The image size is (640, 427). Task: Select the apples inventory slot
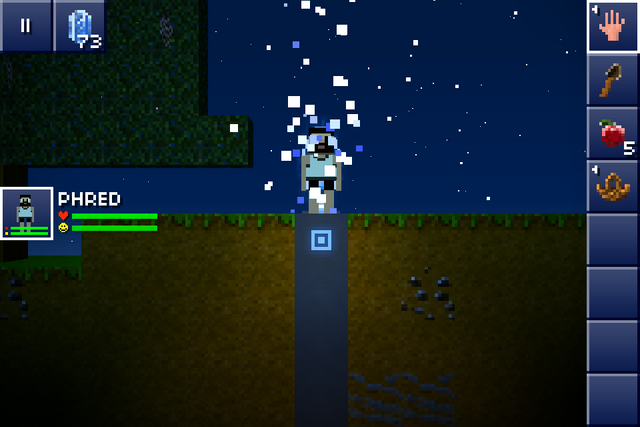(612, 133)
